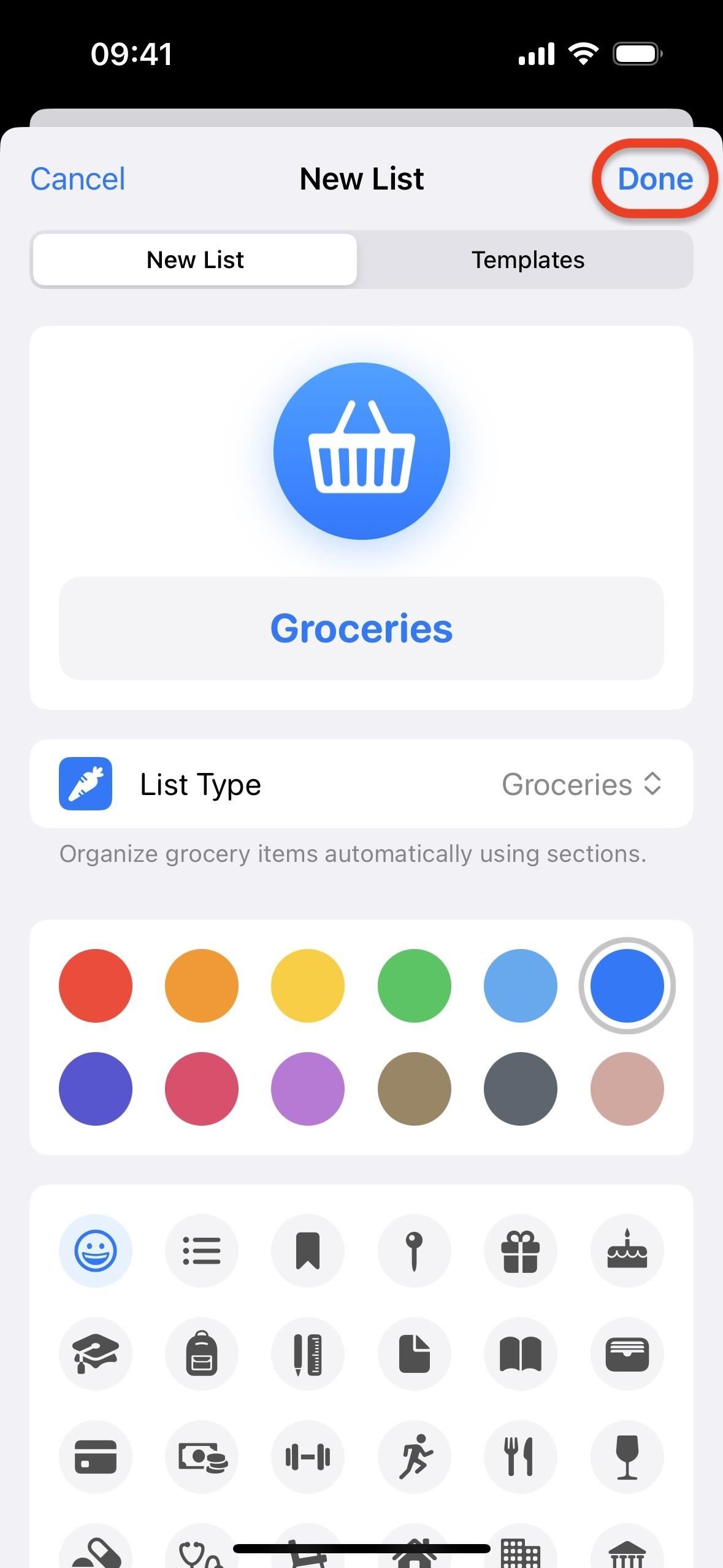
Task: Open the List Type dropdown
Action: [x=581, y=785]
